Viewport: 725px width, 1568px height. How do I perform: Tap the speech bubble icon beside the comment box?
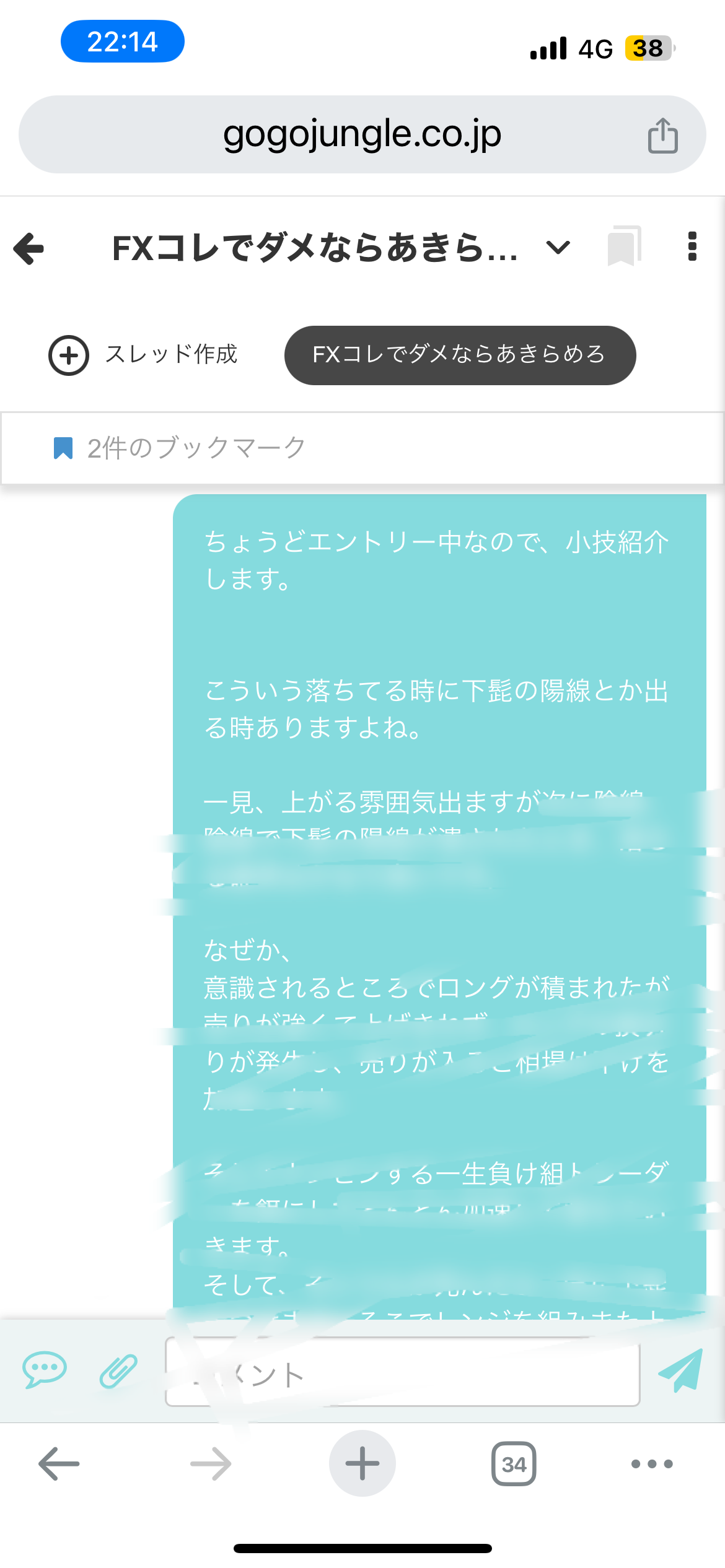click(x=45, y=1369)
